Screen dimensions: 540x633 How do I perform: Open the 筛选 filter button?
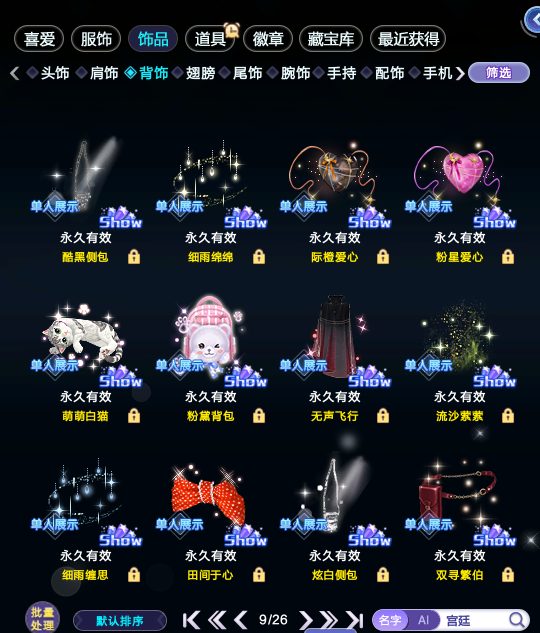(499, 73)
